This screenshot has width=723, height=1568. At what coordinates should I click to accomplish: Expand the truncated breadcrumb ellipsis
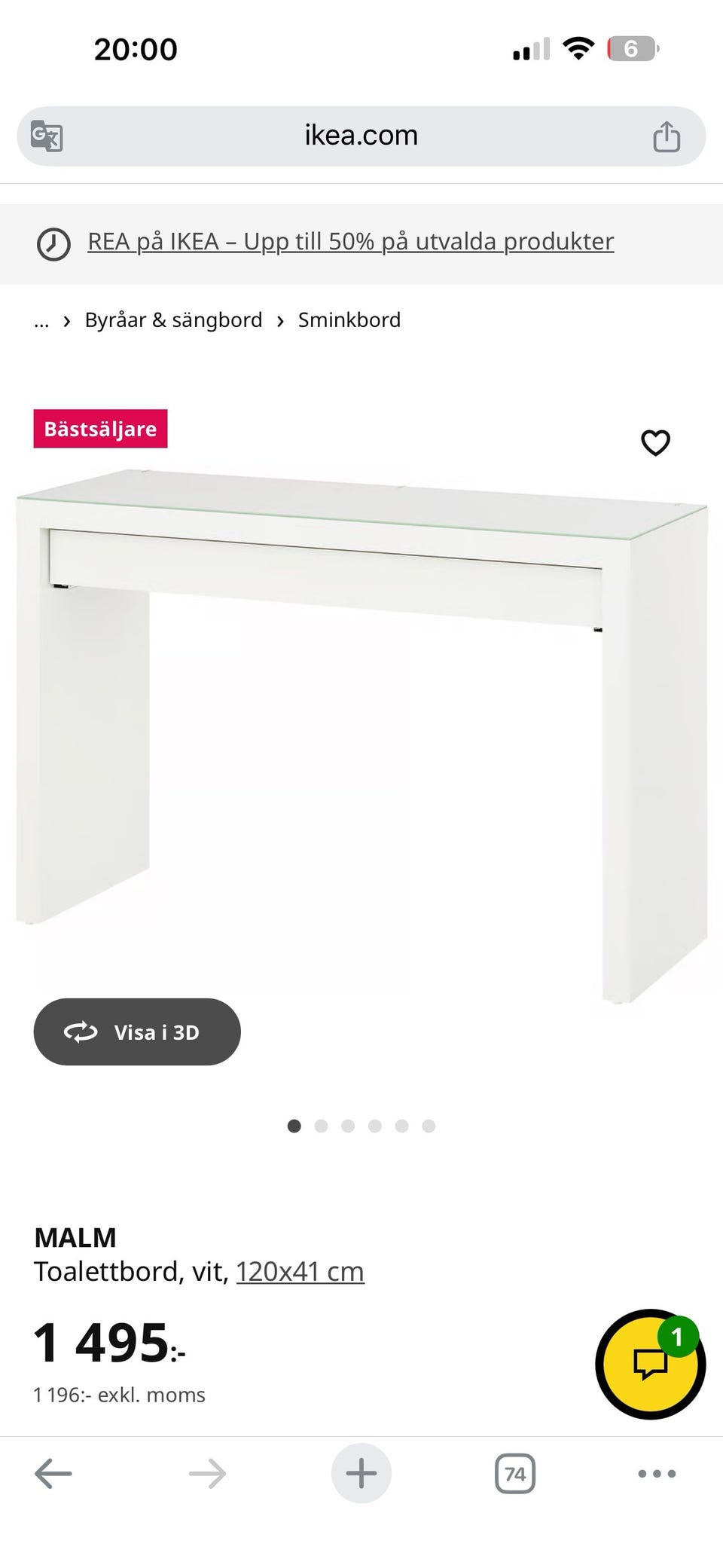(x=41, y=319)
